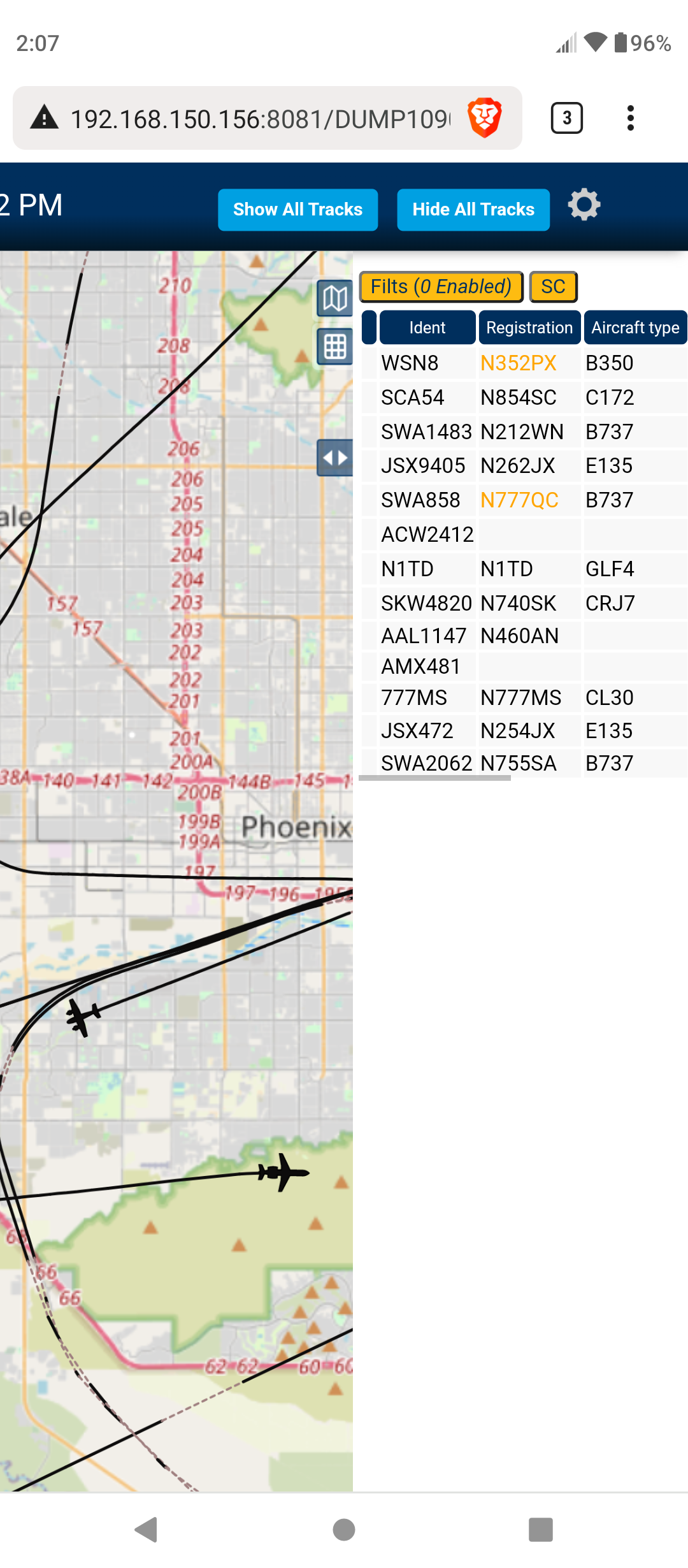The height and width of the screenshot is (1568, 688).
Task: Tap the Show All Tracks button
Action: coord(297,210)
